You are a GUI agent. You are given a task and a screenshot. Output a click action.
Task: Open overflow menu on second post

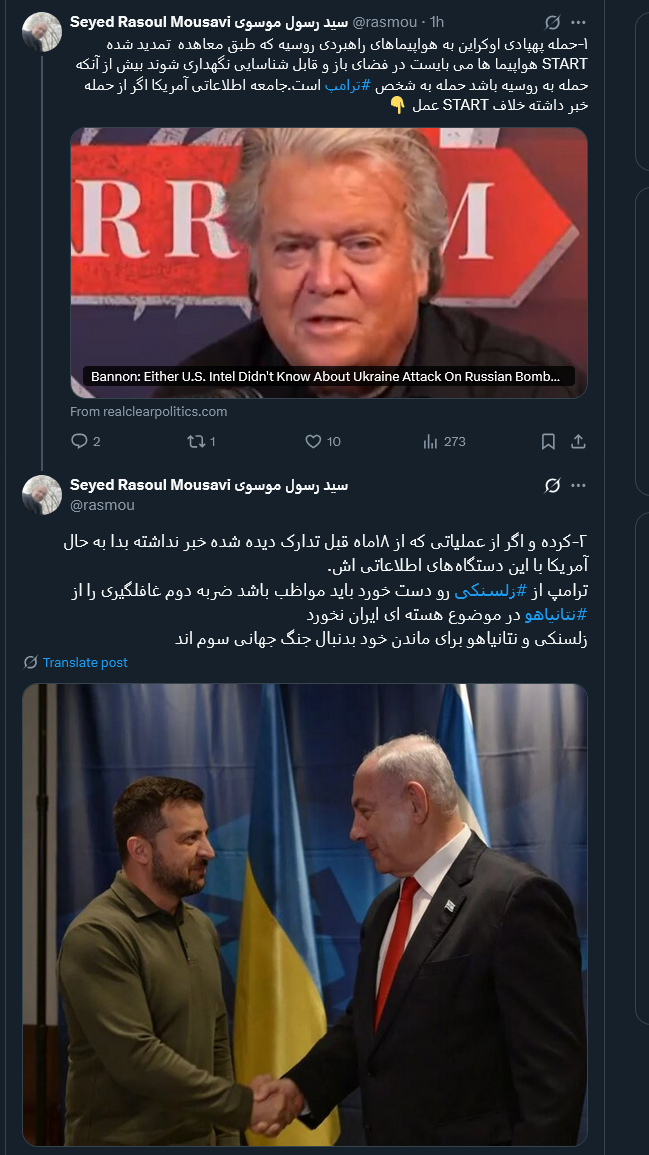[x=579, y=486]
